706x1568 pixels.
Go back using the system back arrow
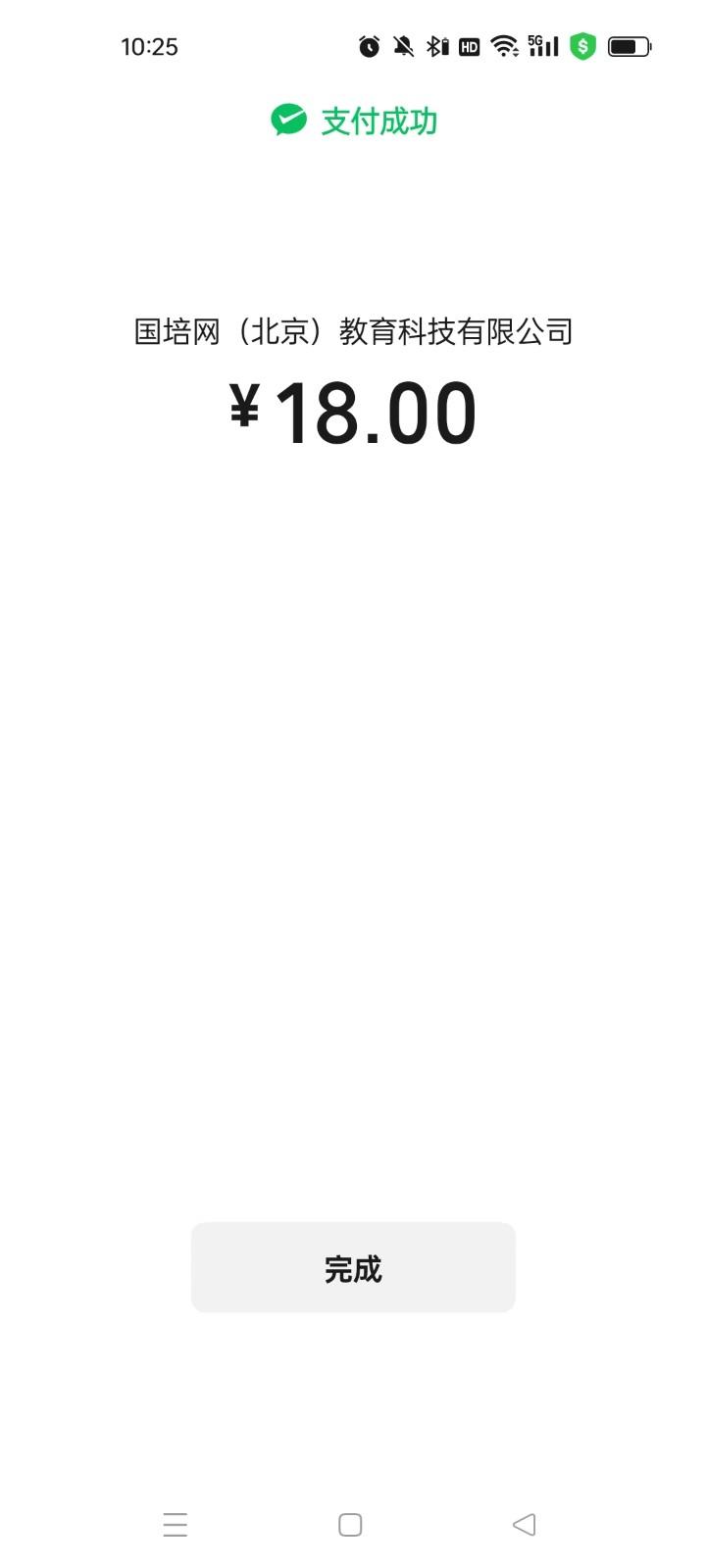525,1524
